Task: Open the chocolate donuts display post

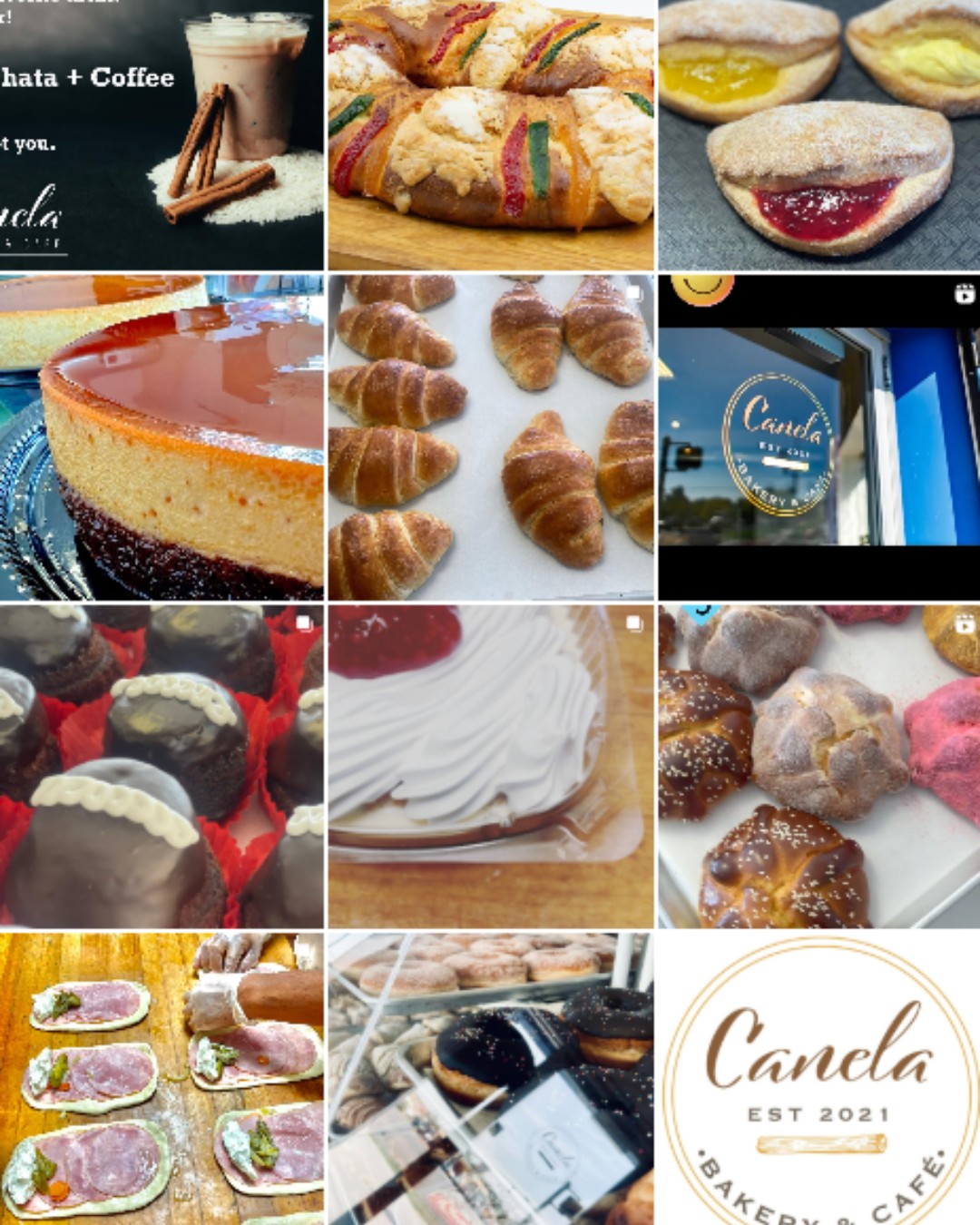Action: click(490, 1078)
